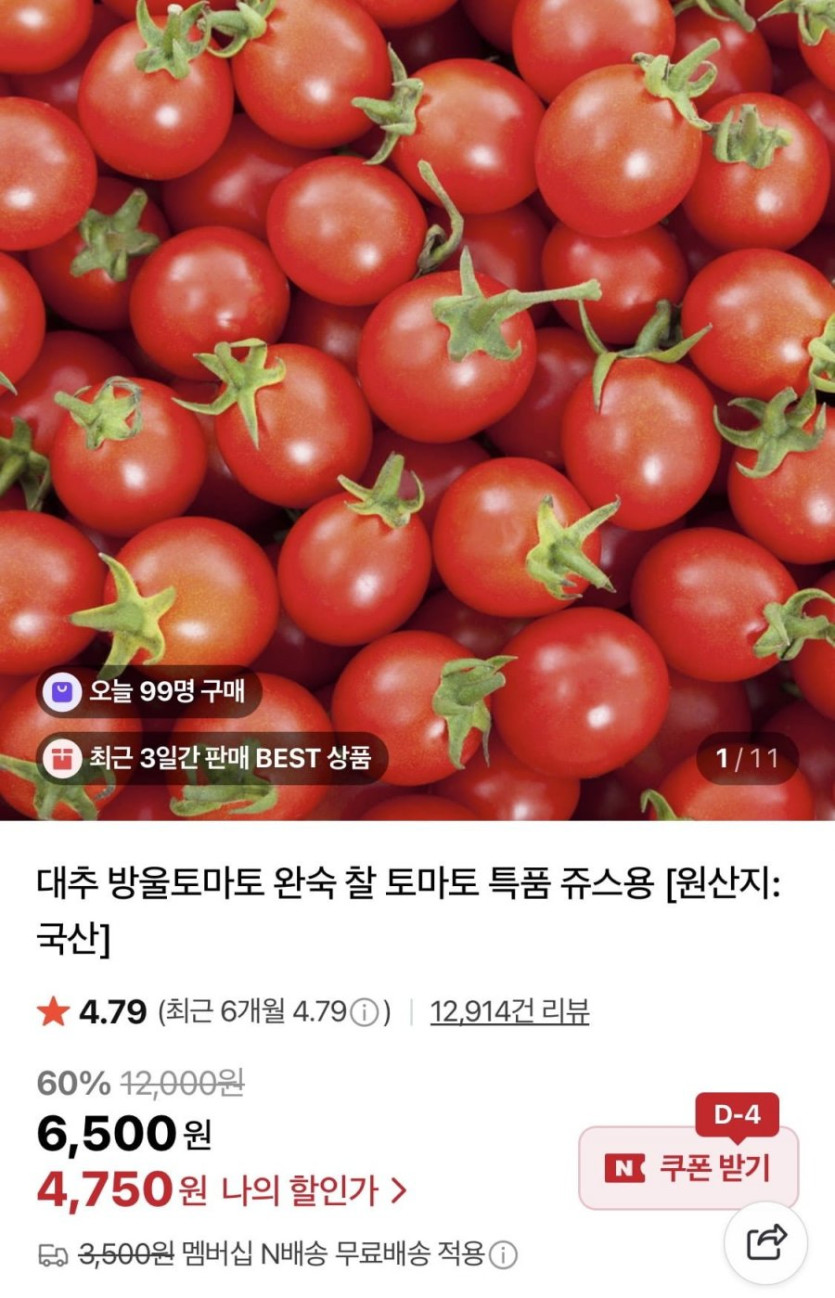The image size is (835, 1298).
Task: Click the tomato product photo
Action: coord(417,400)
